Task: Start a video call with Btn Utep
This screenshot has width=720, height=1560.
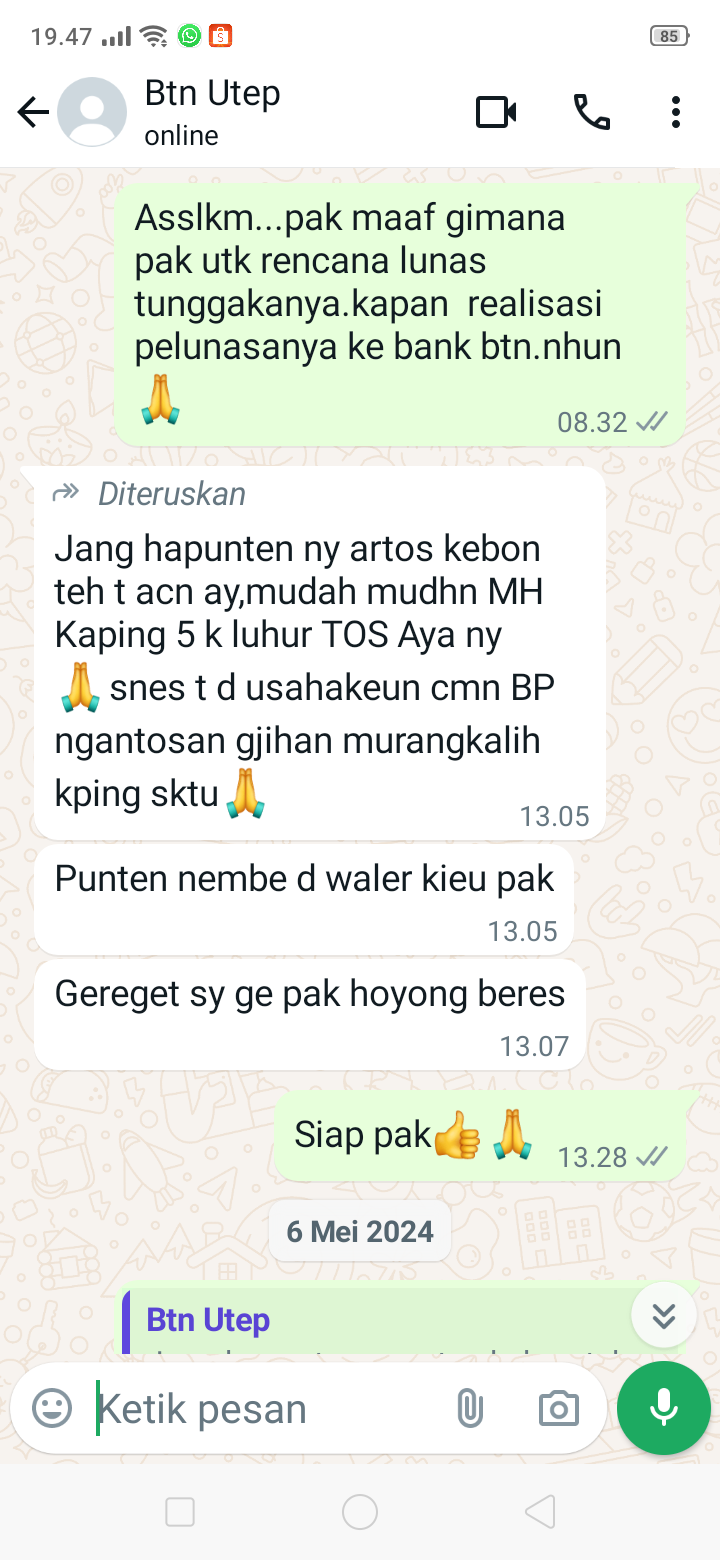Action: (496, 113)
